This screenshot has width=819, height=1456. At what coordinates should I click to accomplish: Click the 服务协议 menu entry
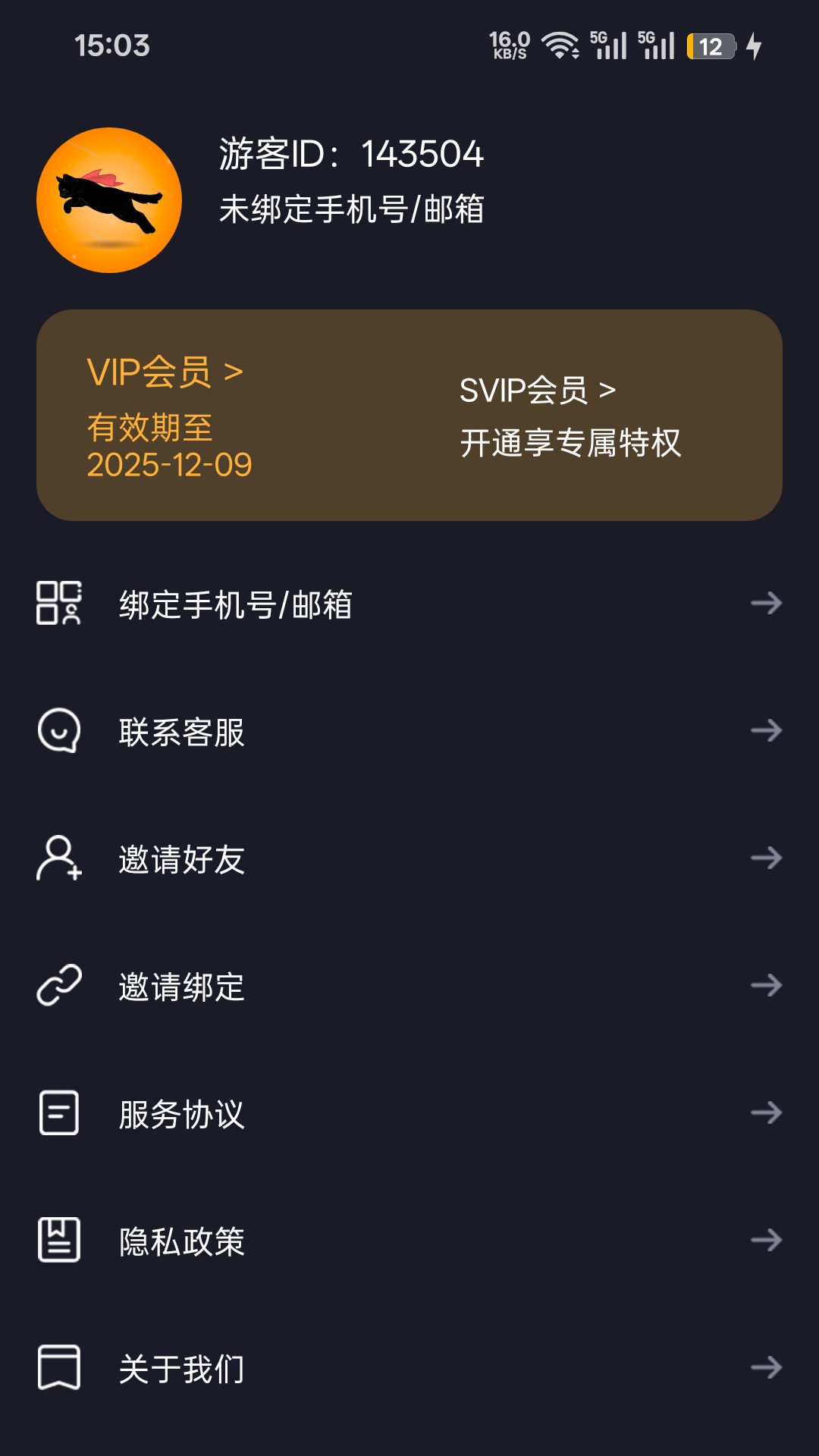pyautogui.click(x=182, y=1112)
